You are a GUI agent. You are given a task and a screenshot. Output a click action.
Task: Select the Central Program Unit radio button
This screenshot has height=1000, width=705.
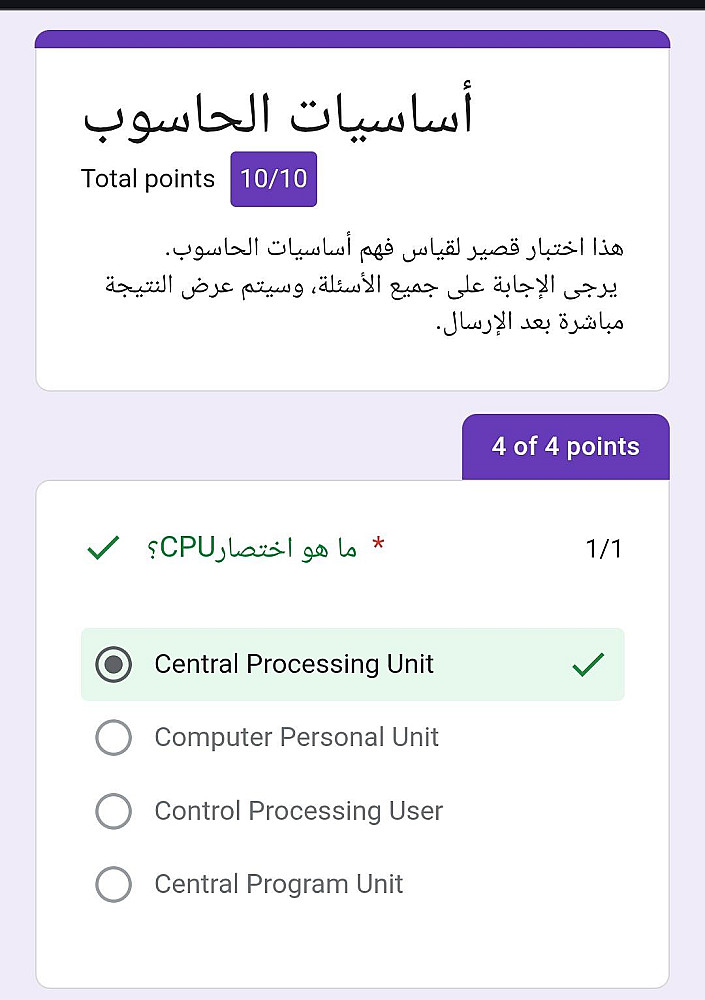pos(113,884)
